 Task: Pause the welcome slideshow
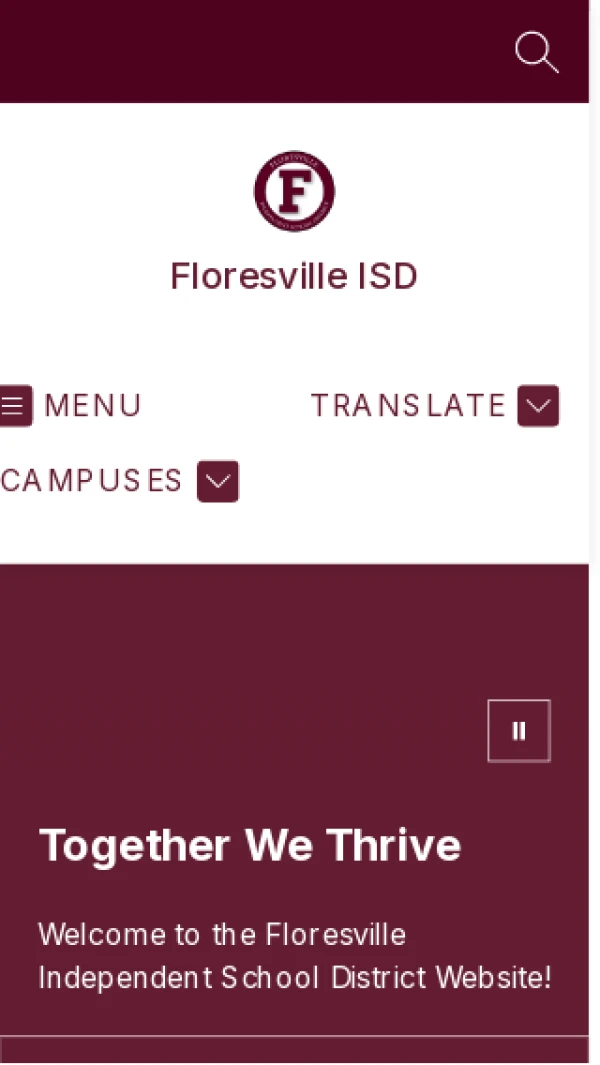coord(518,731)
